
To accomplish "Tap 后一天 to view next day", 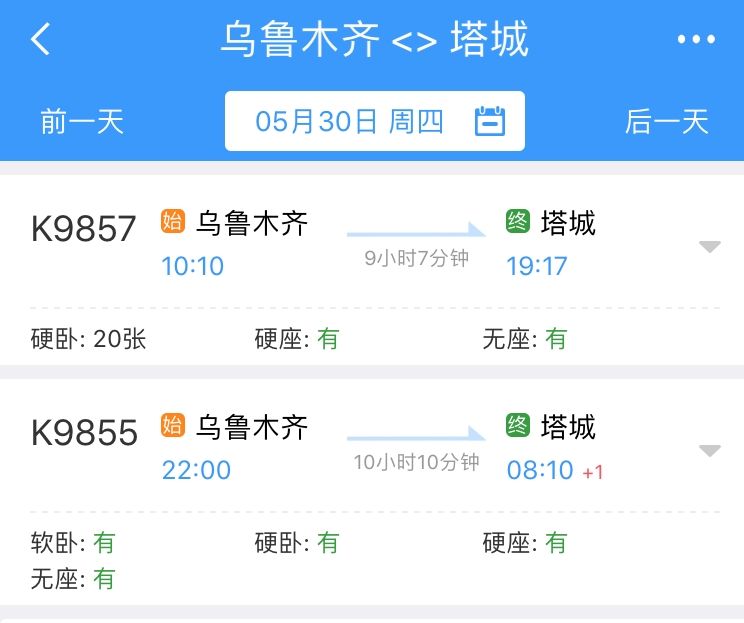I will pyautogui.click(x=667, y=121).
